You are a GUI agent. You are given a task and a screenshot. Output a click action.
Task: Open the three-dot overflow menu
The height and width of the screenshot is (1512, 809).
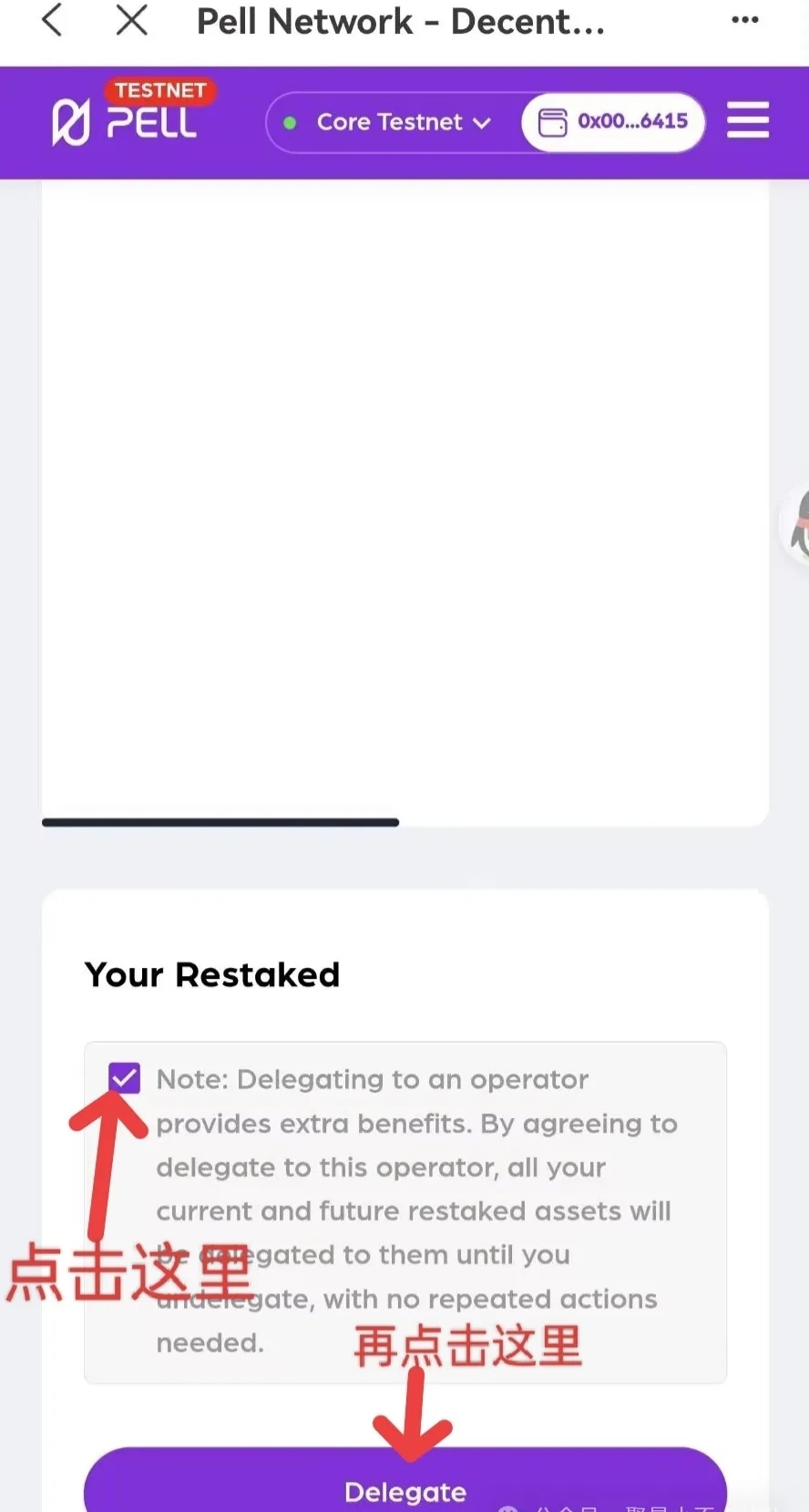(744, 20)
